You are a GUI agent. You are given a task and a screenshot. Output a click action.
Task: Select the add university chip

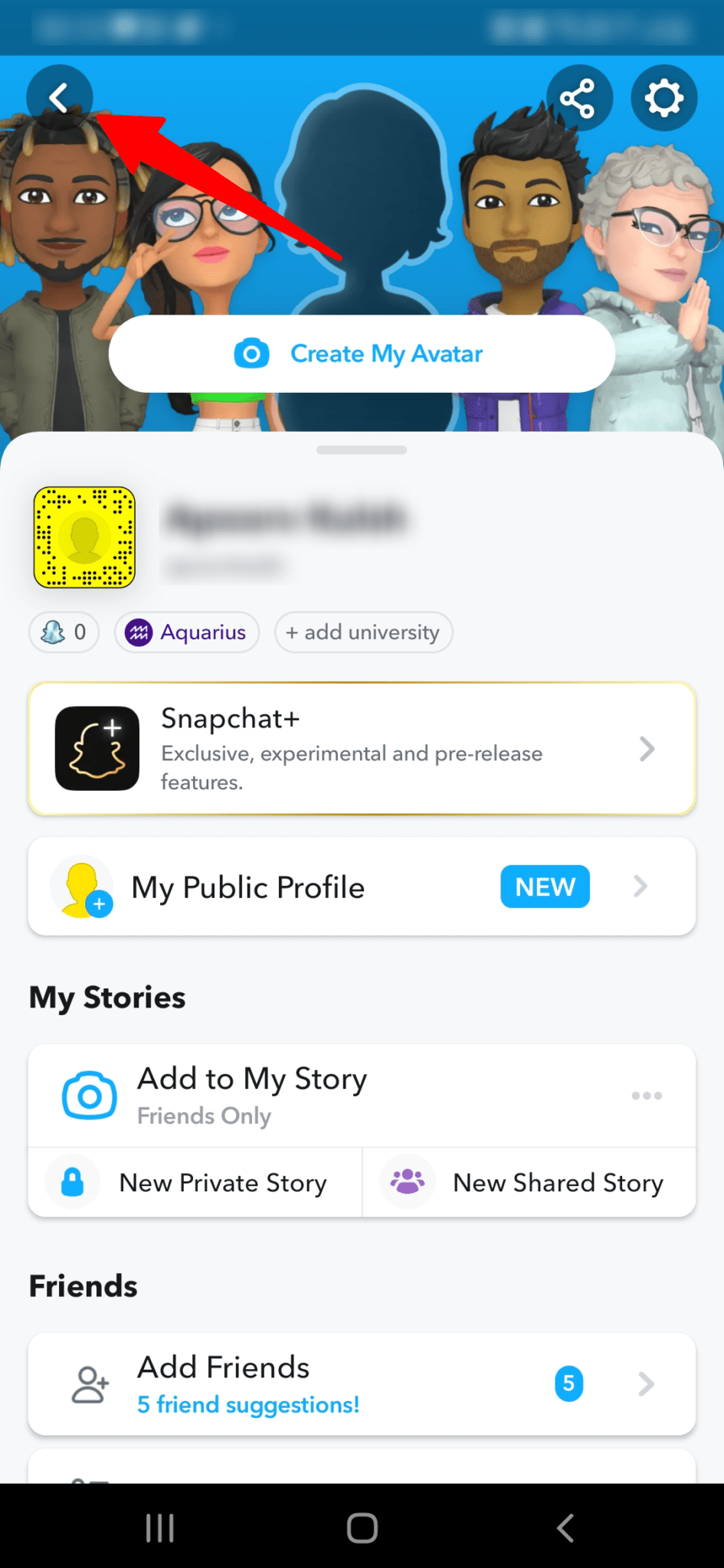coord(363,632)
